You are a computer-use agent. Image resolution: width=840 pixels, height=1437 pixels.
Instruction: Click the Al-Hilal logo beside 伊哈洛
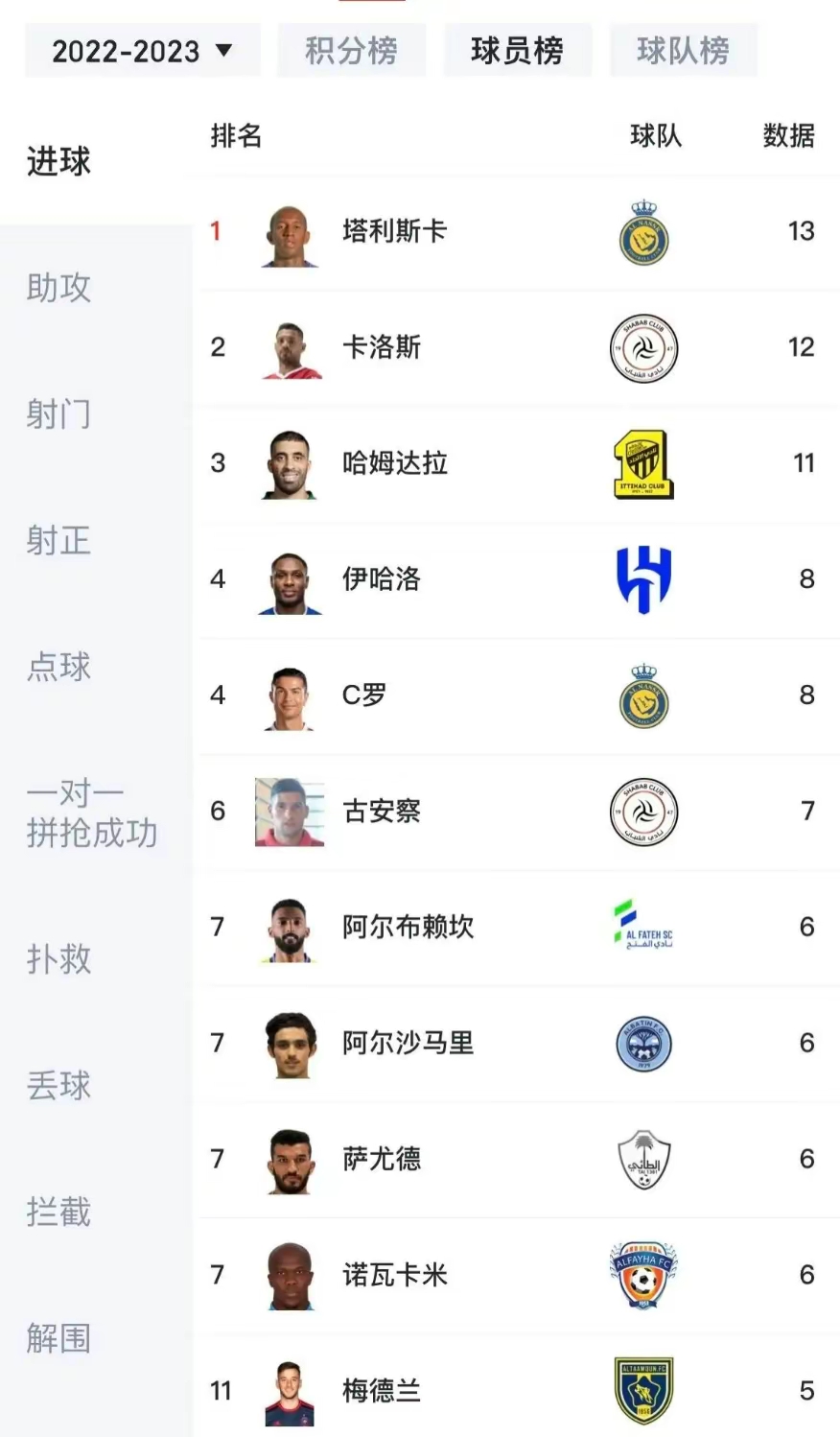[x=642, y=579]
